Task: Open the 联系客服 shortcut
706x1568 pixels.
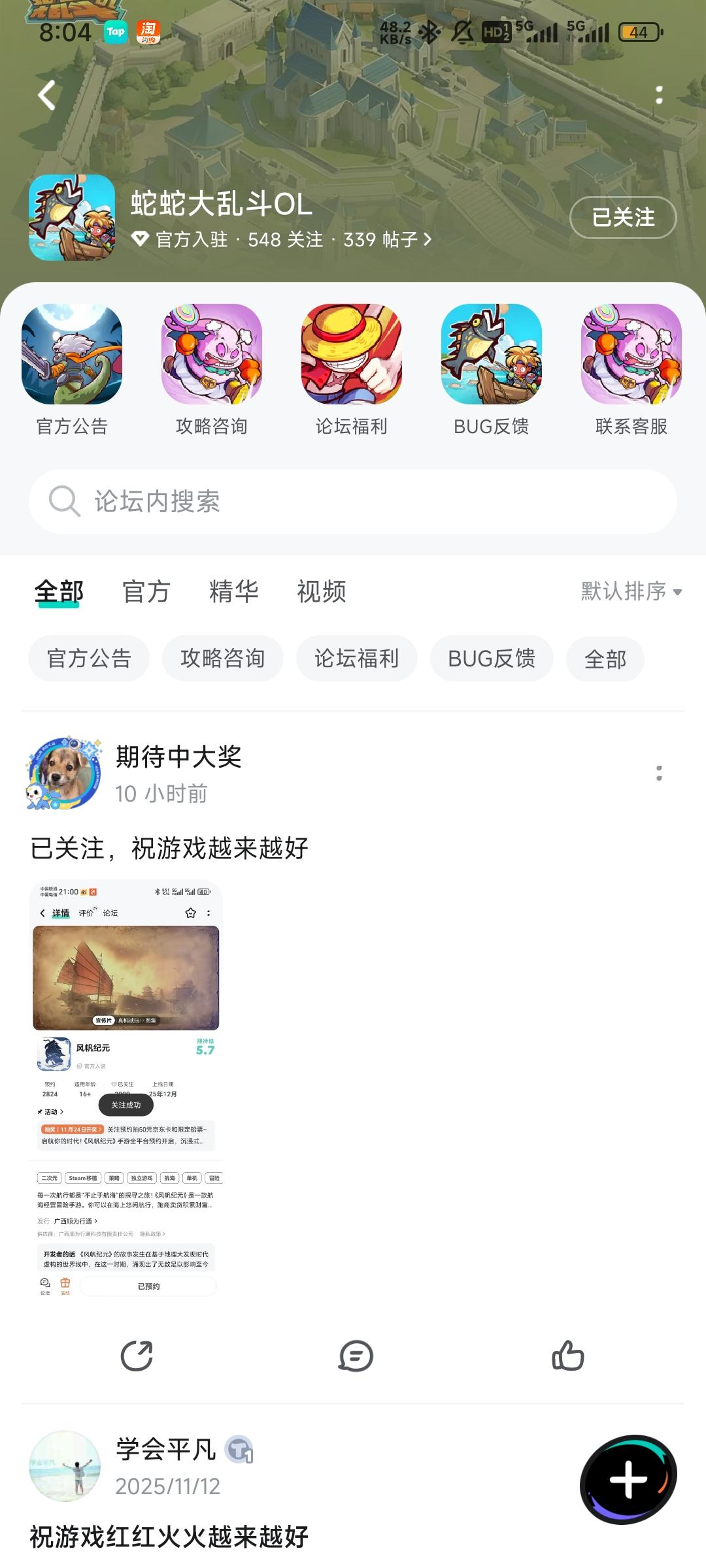Action: point(631,370)
